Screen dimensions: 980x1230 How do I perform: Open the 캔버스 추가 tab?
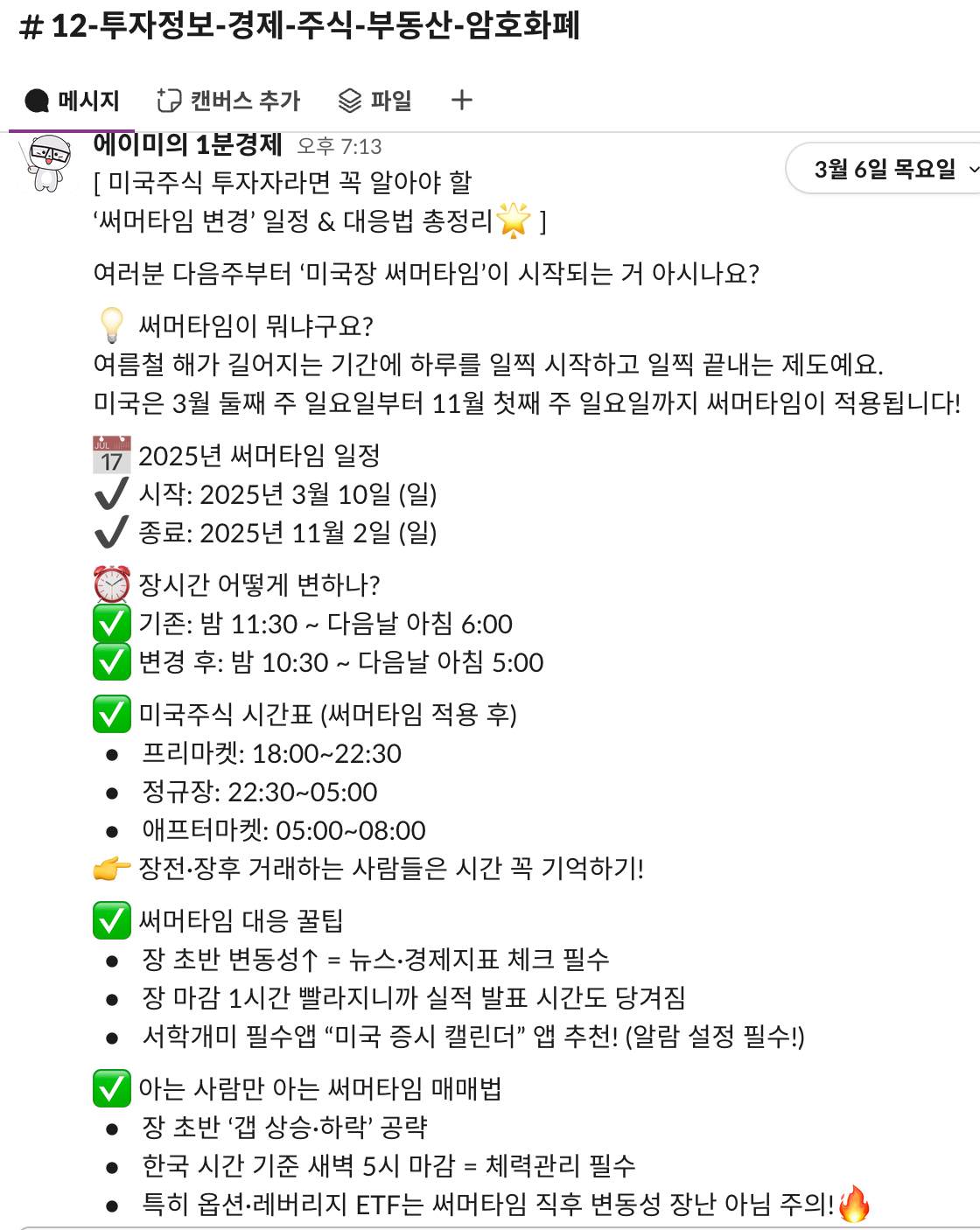(x=228, y=101)
